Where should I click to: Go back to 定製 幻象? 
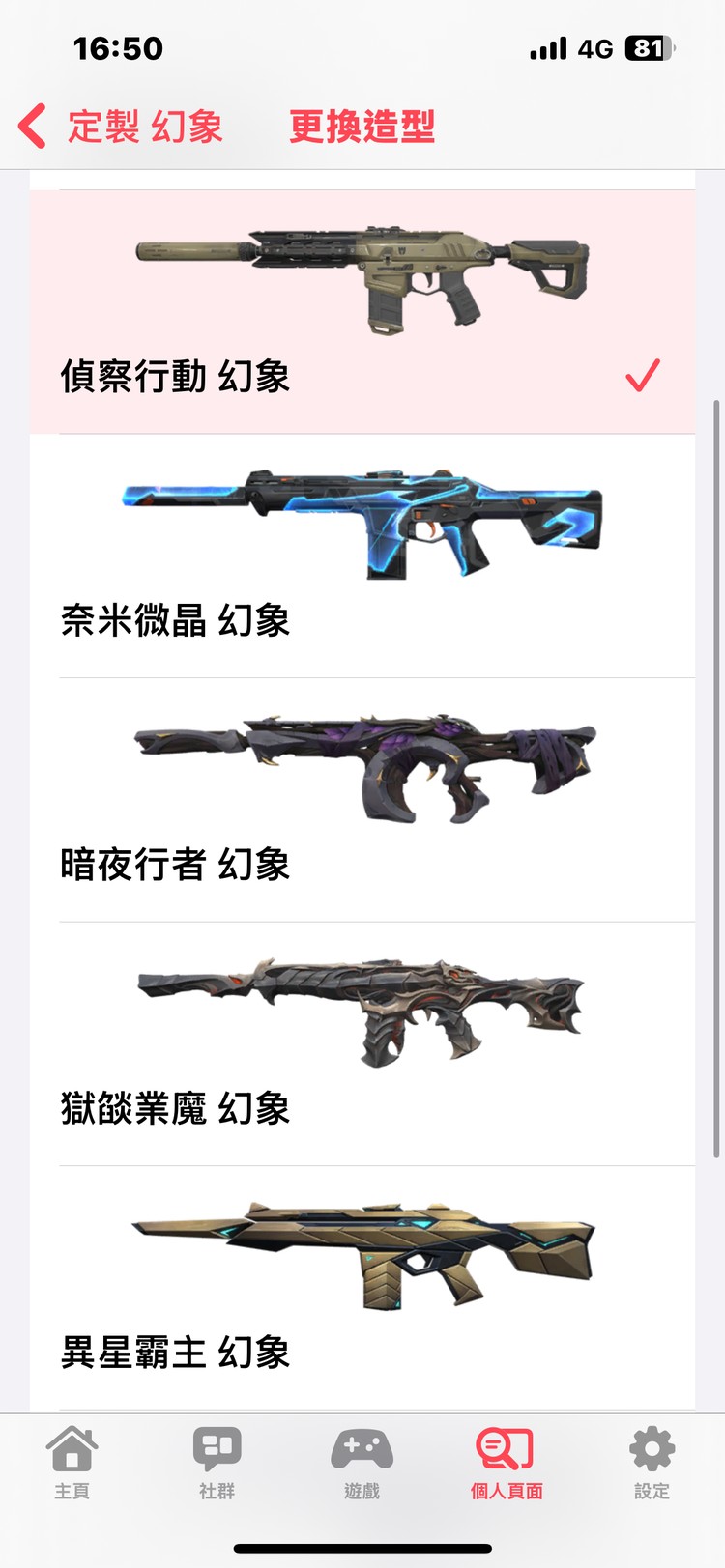121,127
